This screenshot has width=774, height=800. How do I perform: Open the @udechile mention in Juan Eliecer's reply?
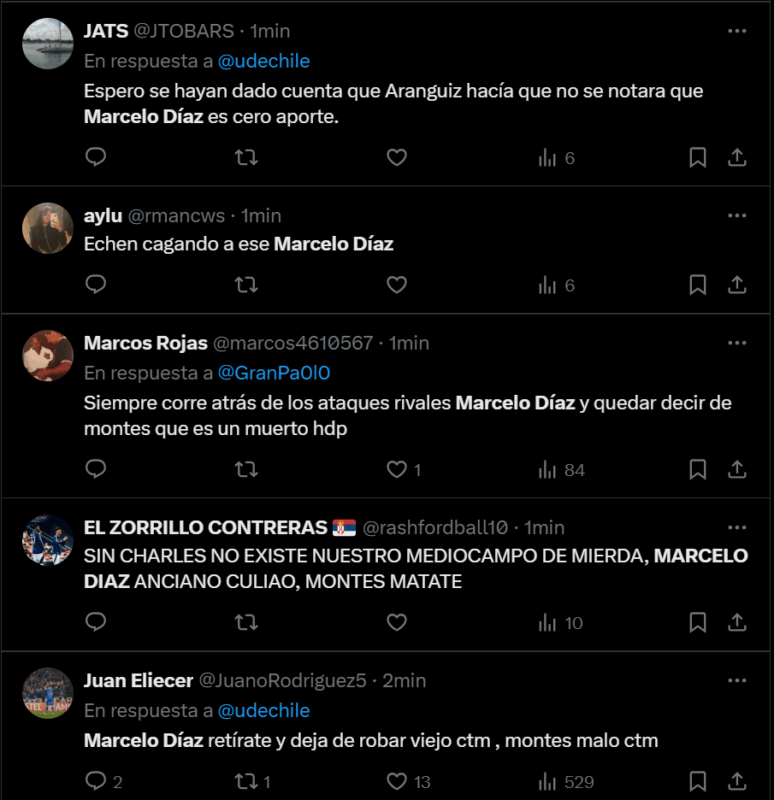click(x=264, y=711)
